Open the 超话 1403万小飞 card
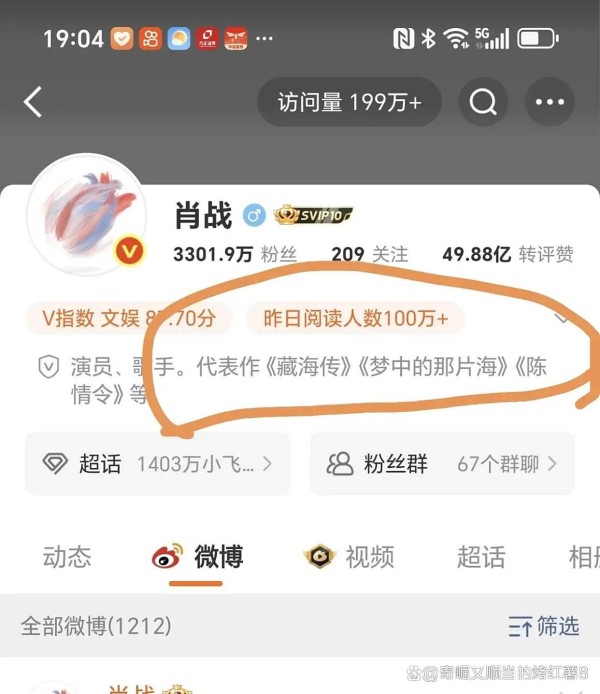The width and height of the screenshot is (600, 694). pyautogui.click(x=157, y=463)
